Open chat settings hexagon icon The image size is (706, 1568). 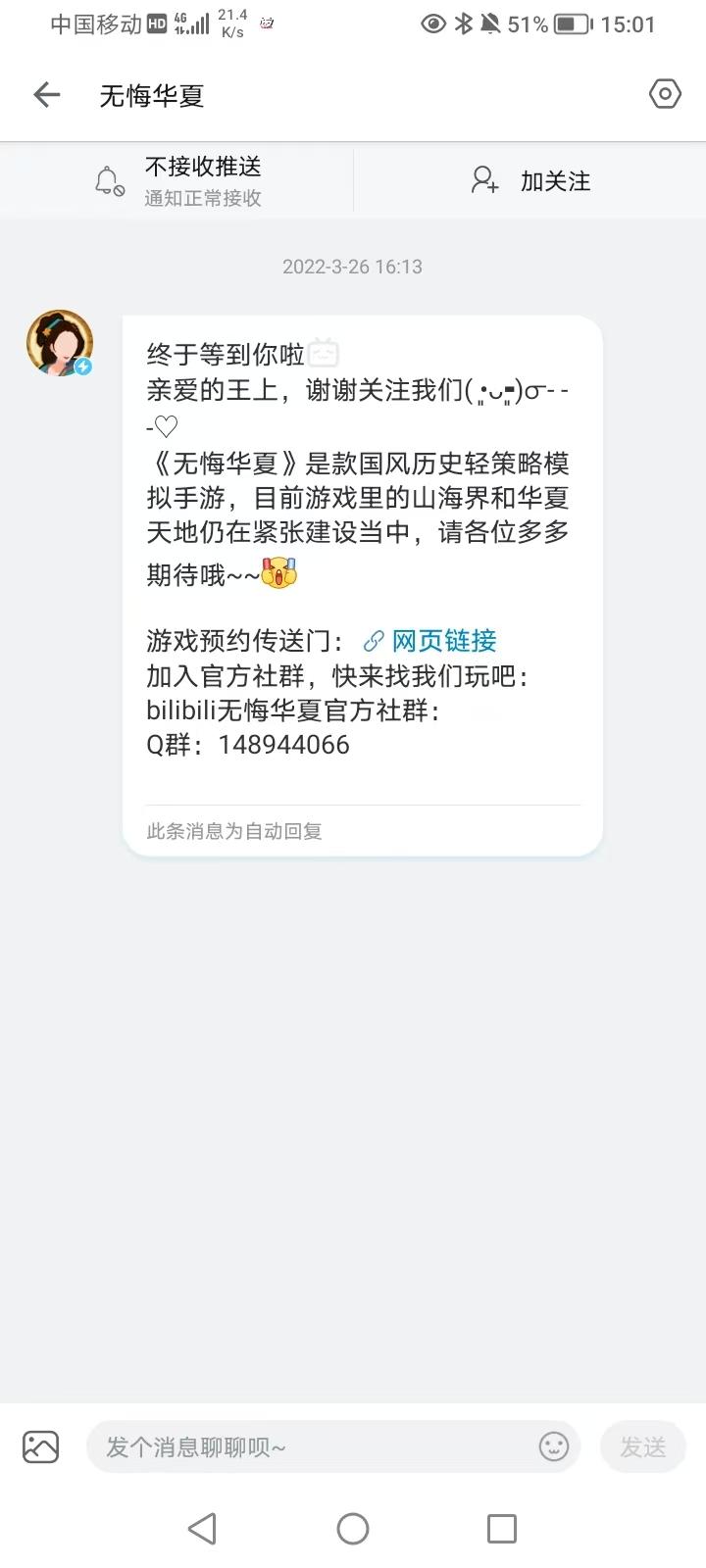pos(665,94)
